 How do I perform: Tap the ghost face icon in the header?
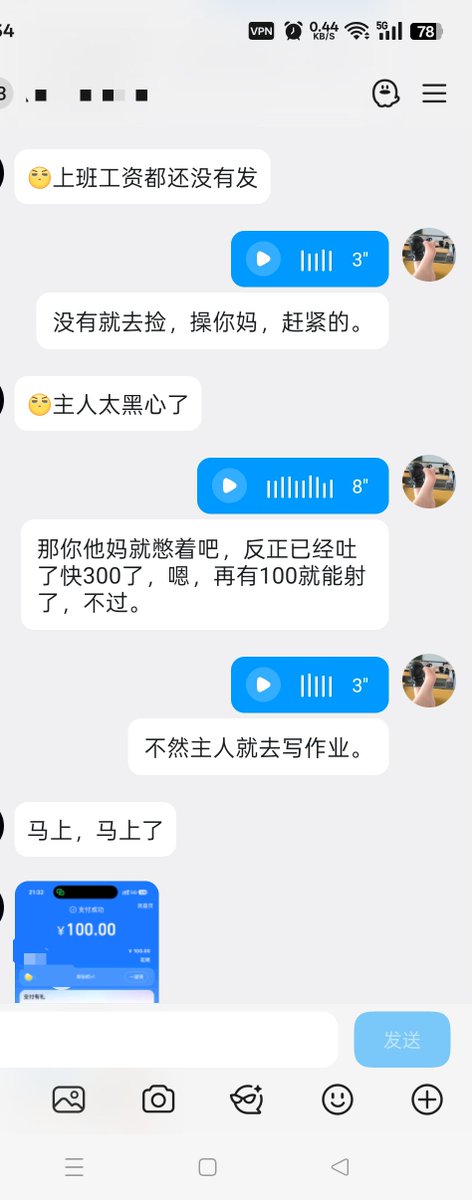click(386, 94)
